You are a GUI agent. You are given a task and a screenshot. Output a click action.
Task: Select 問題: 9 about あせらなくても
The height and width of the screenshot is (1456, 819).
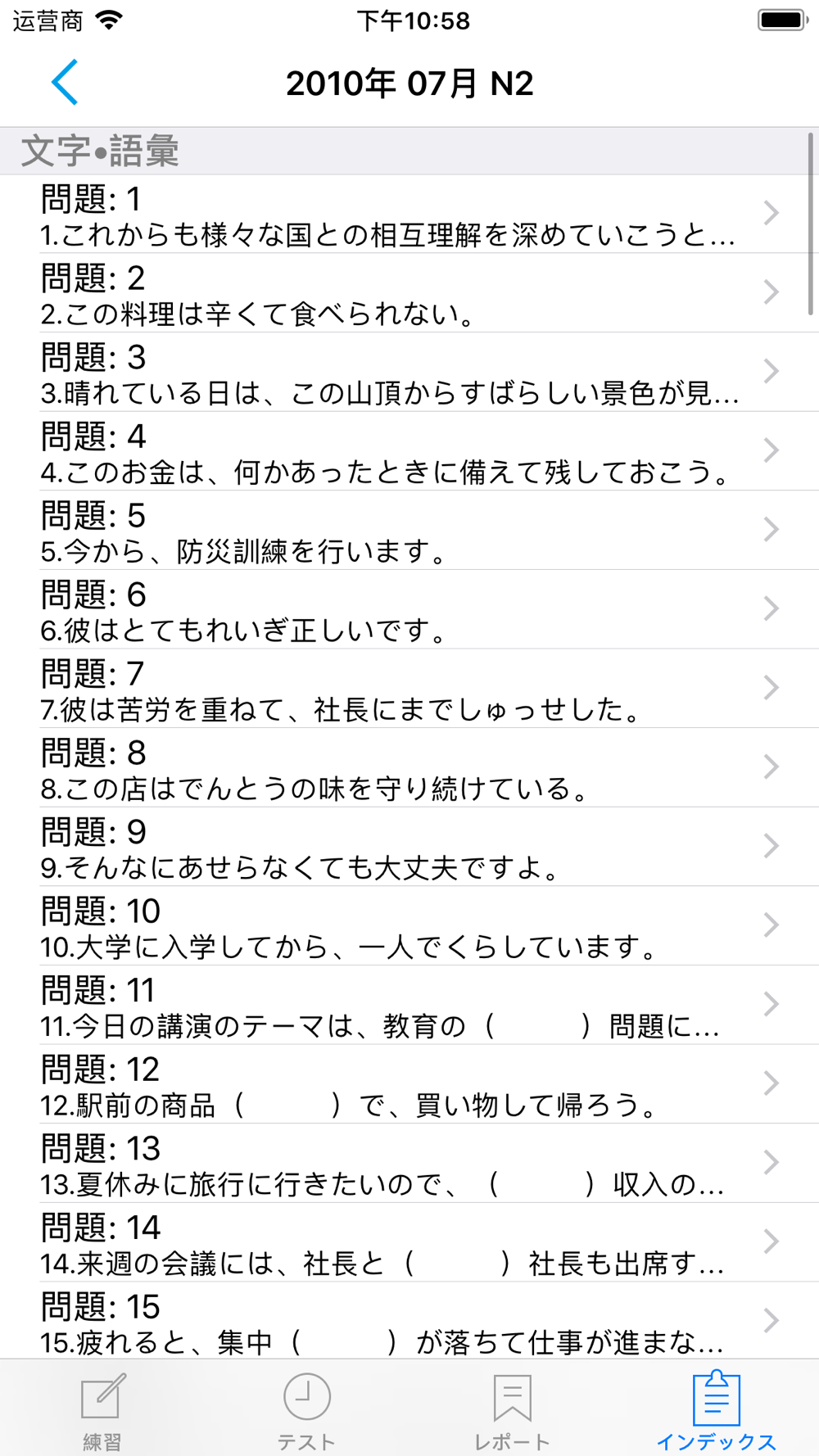(x=409, y=846)
